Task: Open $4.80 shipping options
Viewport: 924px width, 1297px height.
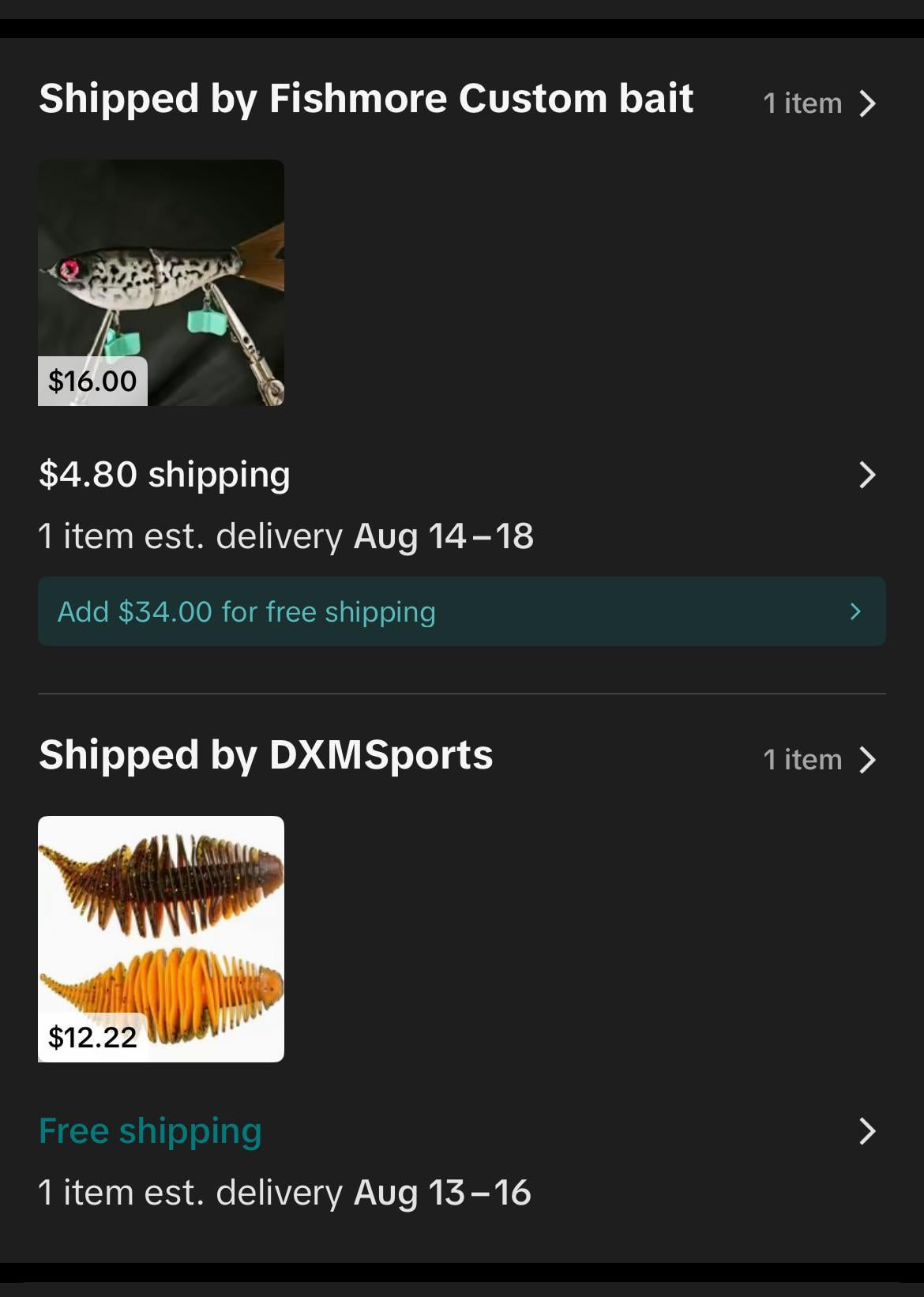Action: tap(866, 475)
